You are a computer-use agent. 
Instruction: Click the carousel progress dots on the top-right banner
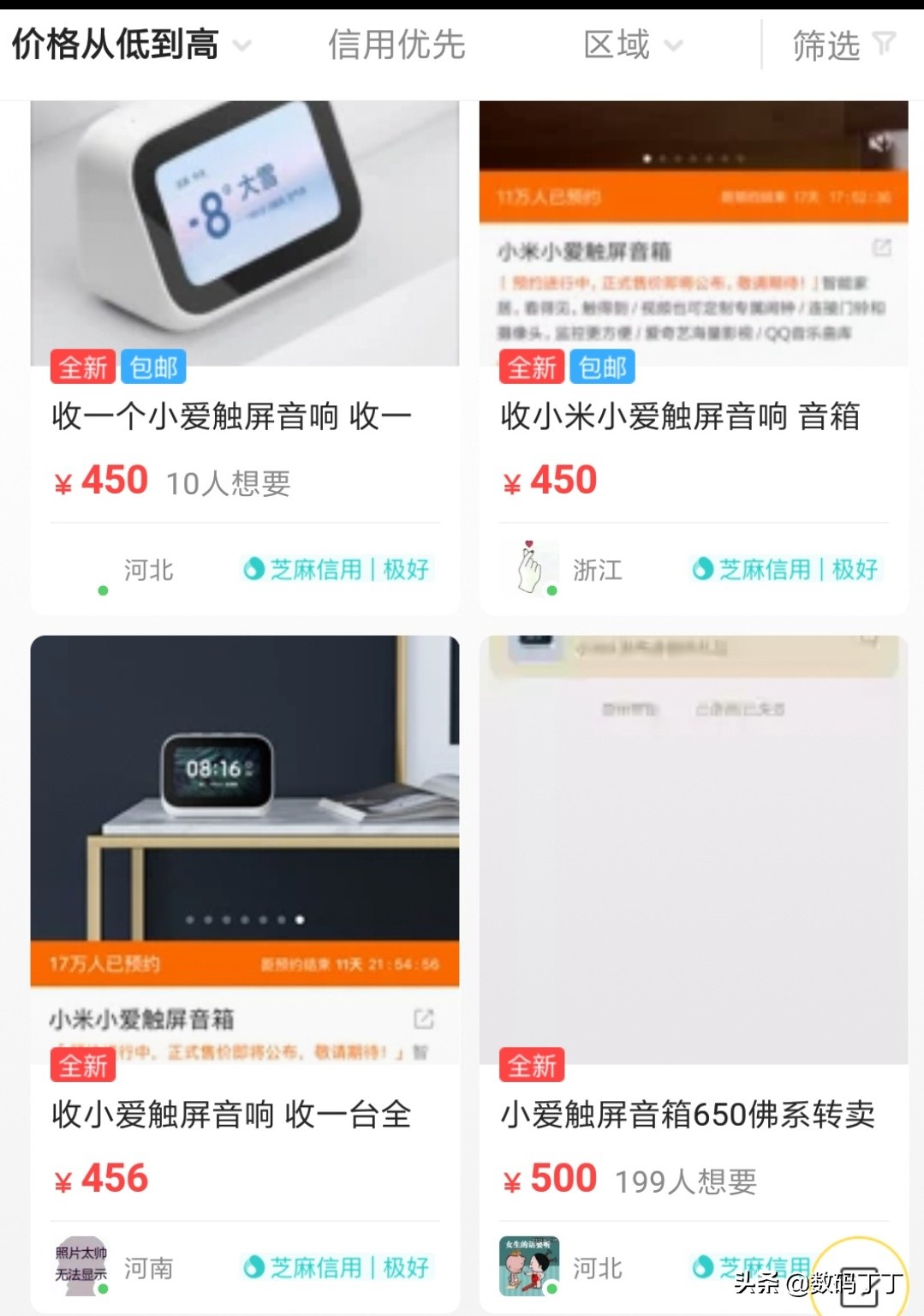point(694,159)
